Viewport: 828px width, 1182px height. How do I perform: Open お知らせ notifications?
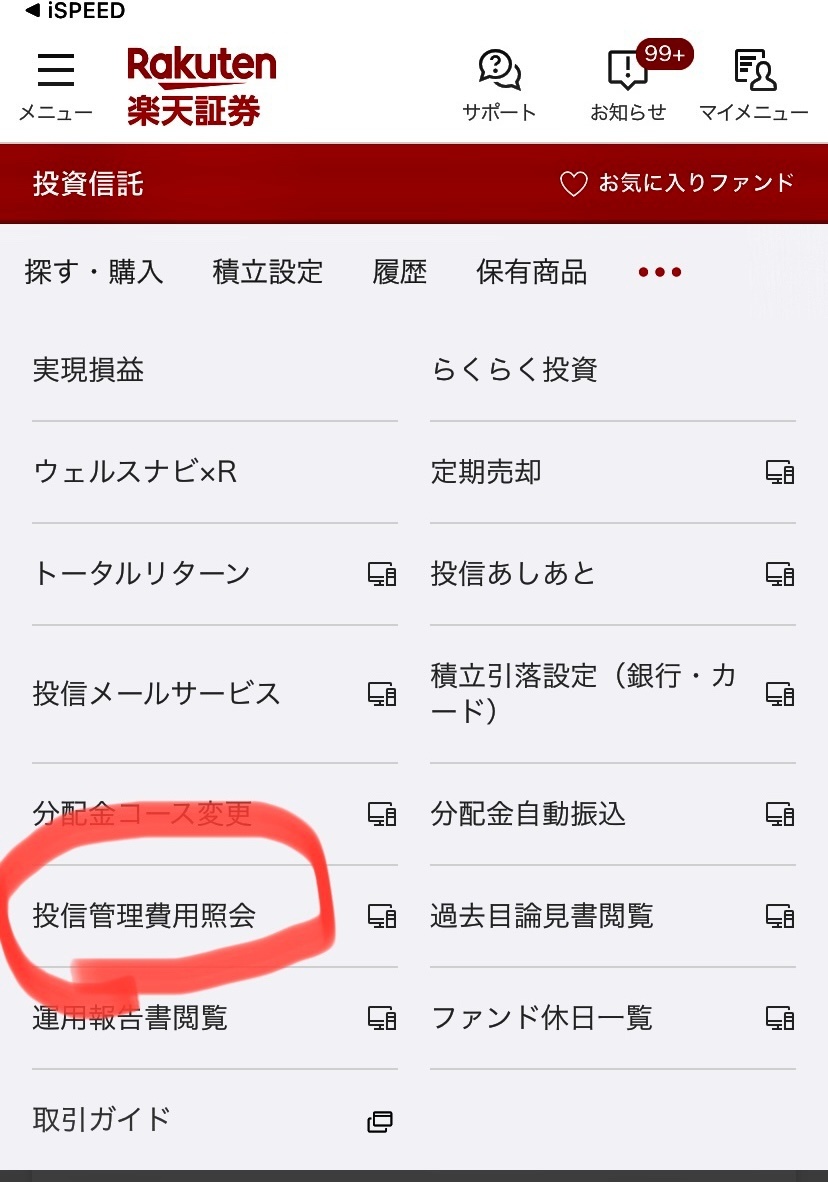coord(628,86)
